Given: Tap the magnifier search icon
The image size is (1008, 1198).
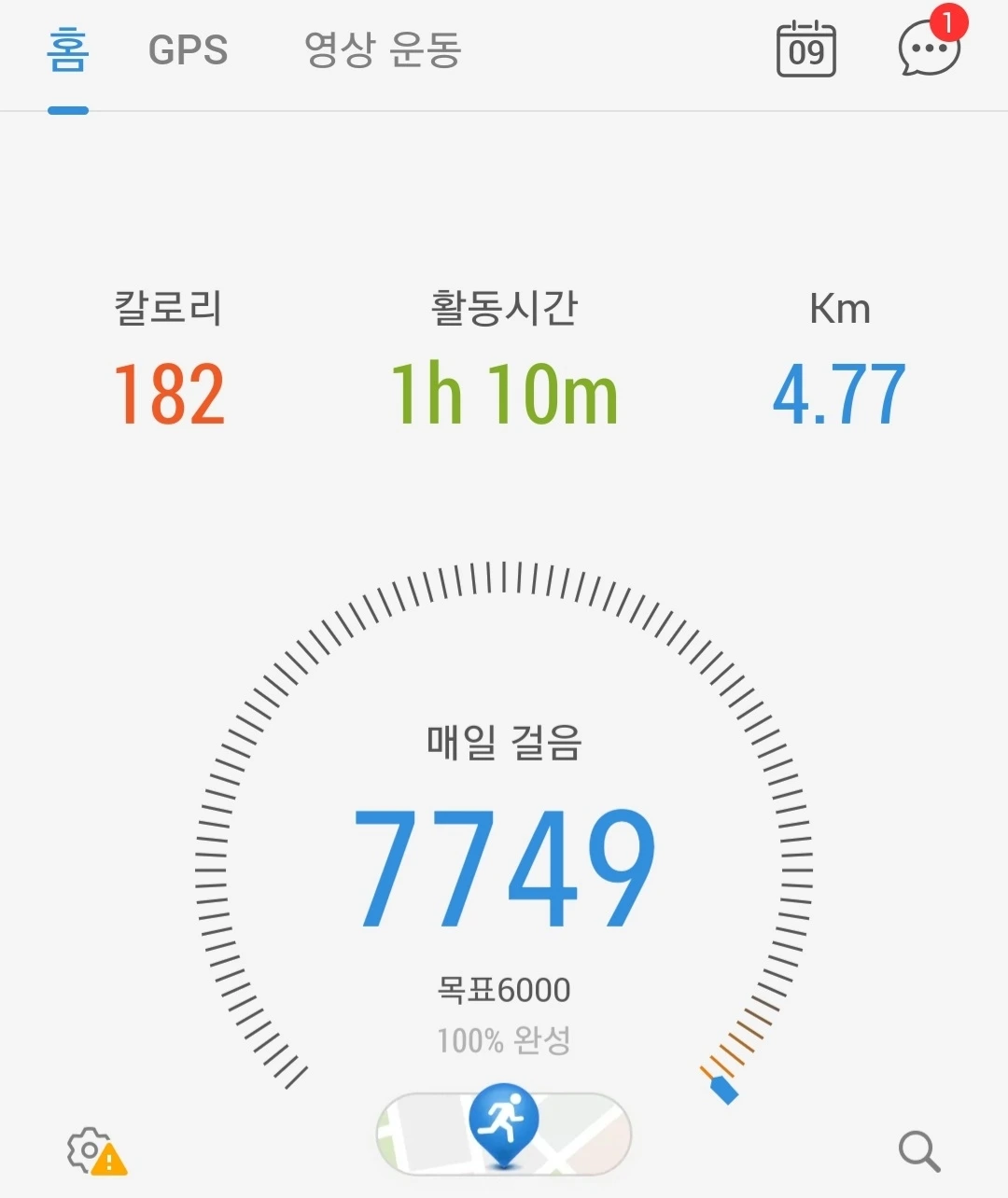Looking at the screenshot, I should (x=919, y=1151).
